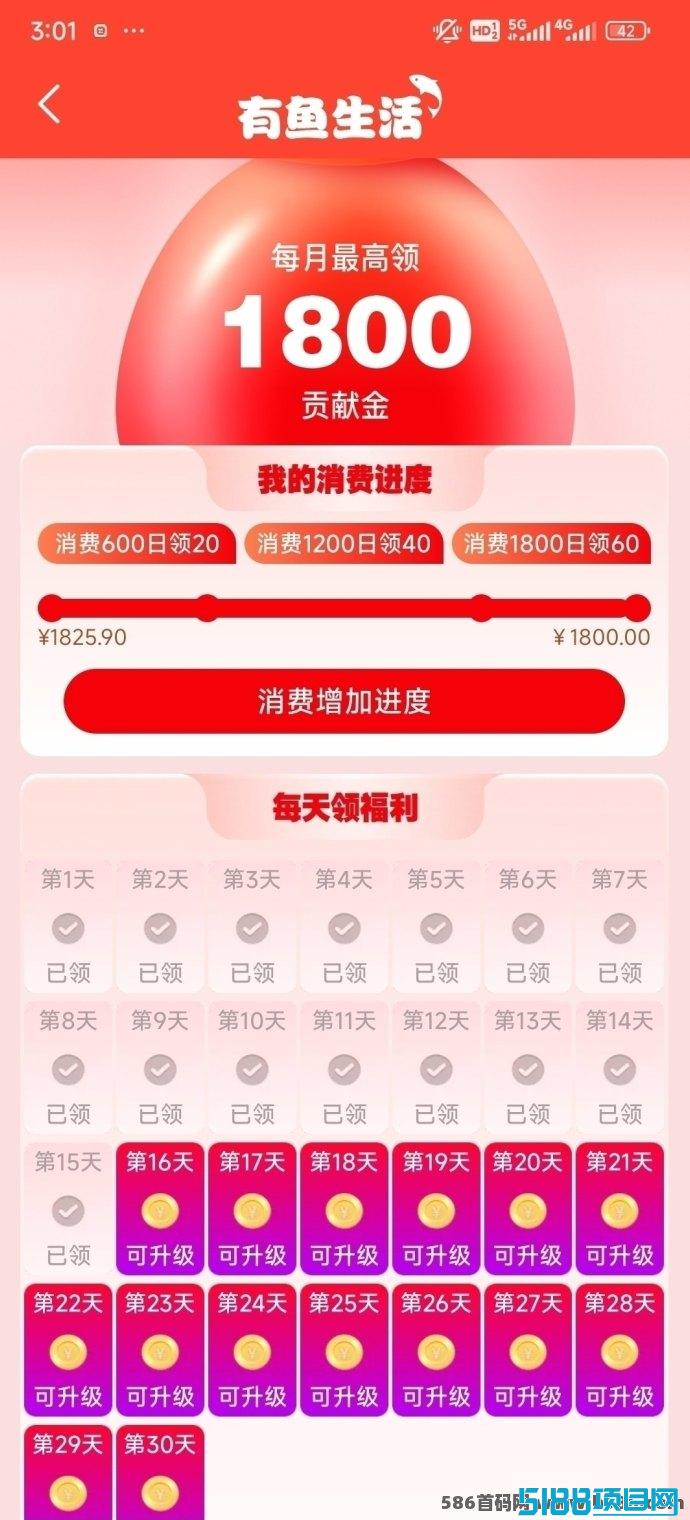Select the 第21天 reward card
This screenshot has width=690, height=1520.
619,1209
